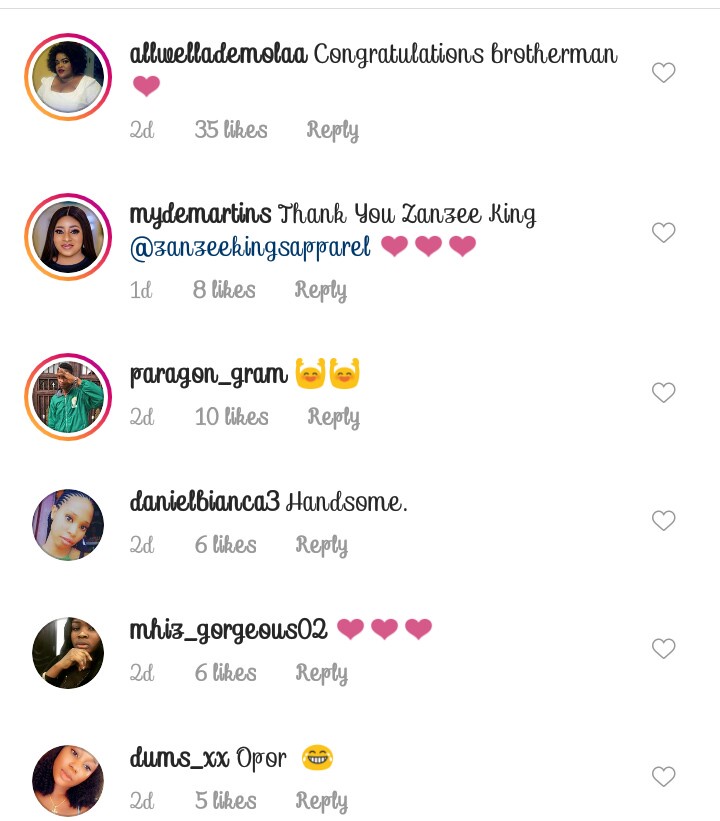Reply to paragon_gram's comment
Screen dimensions: 720x821
pyautogui.click(x=333, y=417)
